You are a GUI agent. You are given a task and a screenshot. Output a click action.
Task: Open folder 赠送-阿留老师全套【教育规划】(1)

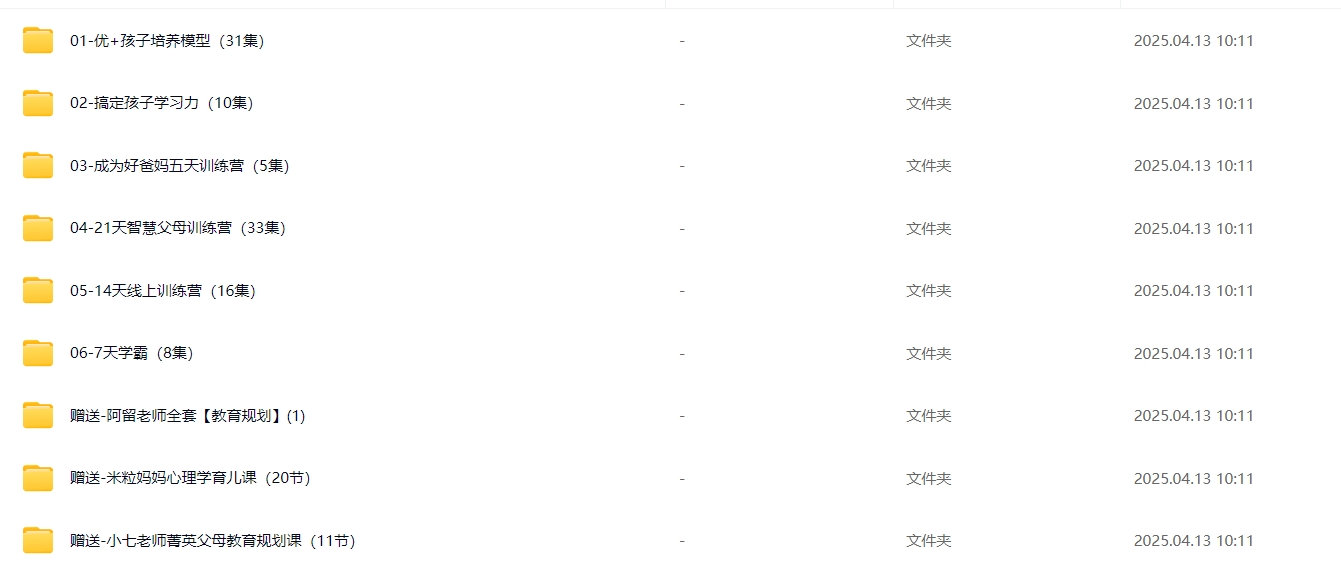187,416
